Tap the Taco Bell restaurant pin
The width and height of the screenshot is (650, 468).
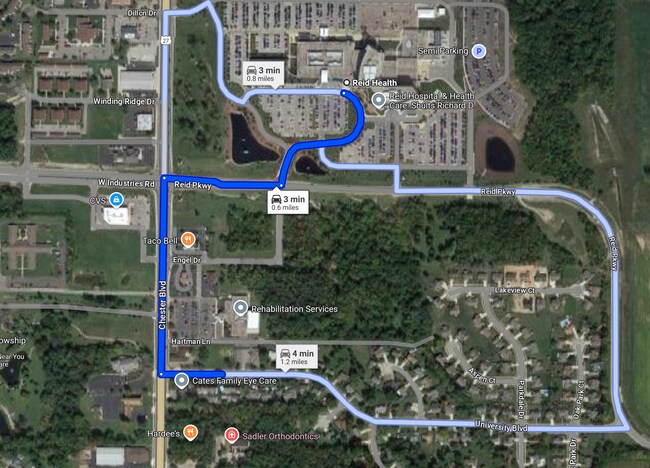coord(186,240)
